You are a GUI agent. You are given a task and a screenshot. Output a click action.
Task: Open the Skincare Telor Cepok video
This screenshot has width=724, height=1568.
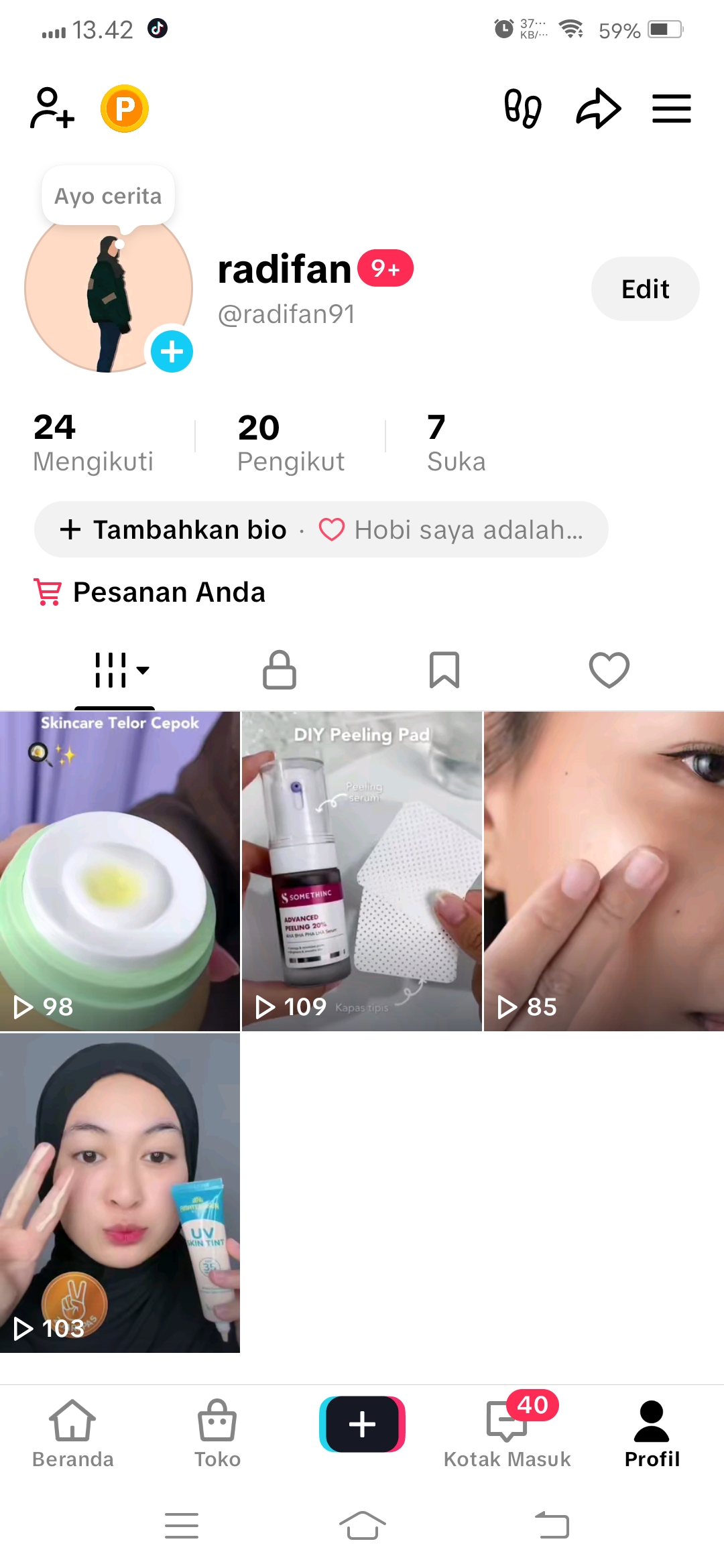[120, 871]
